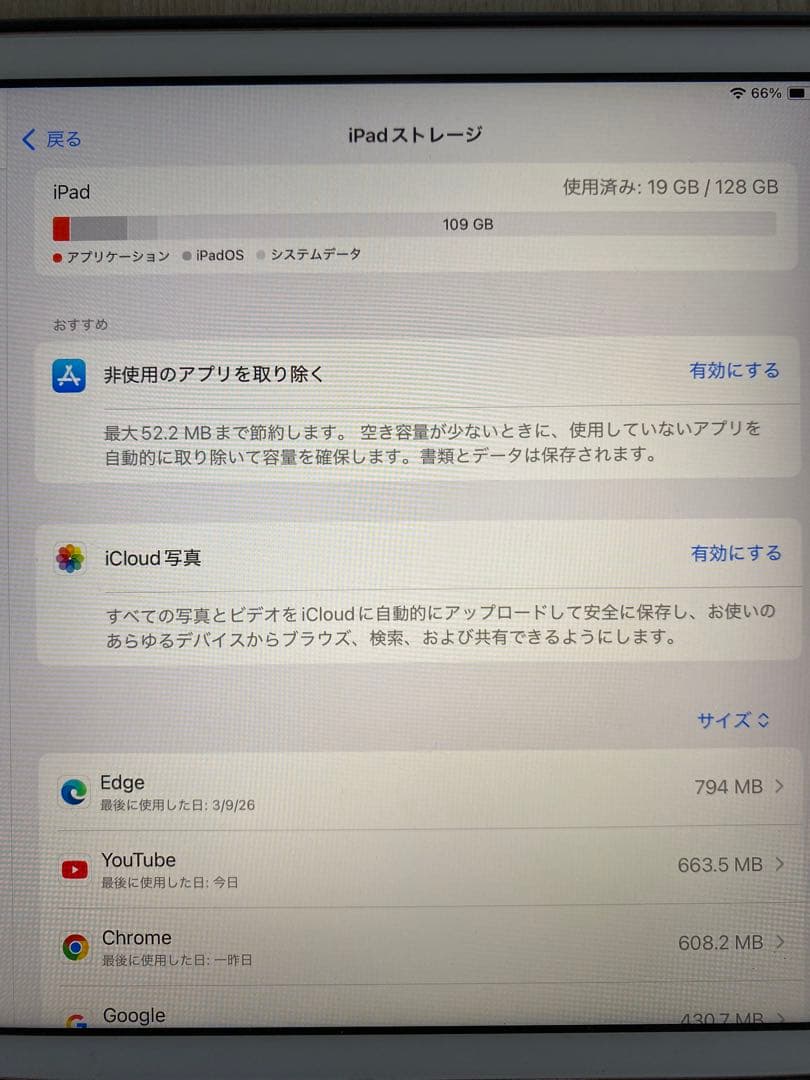Expand the Edge storage details chevron
This screenshot has height=1080, width=810.
pyautogui.click(x=777, y=787)
